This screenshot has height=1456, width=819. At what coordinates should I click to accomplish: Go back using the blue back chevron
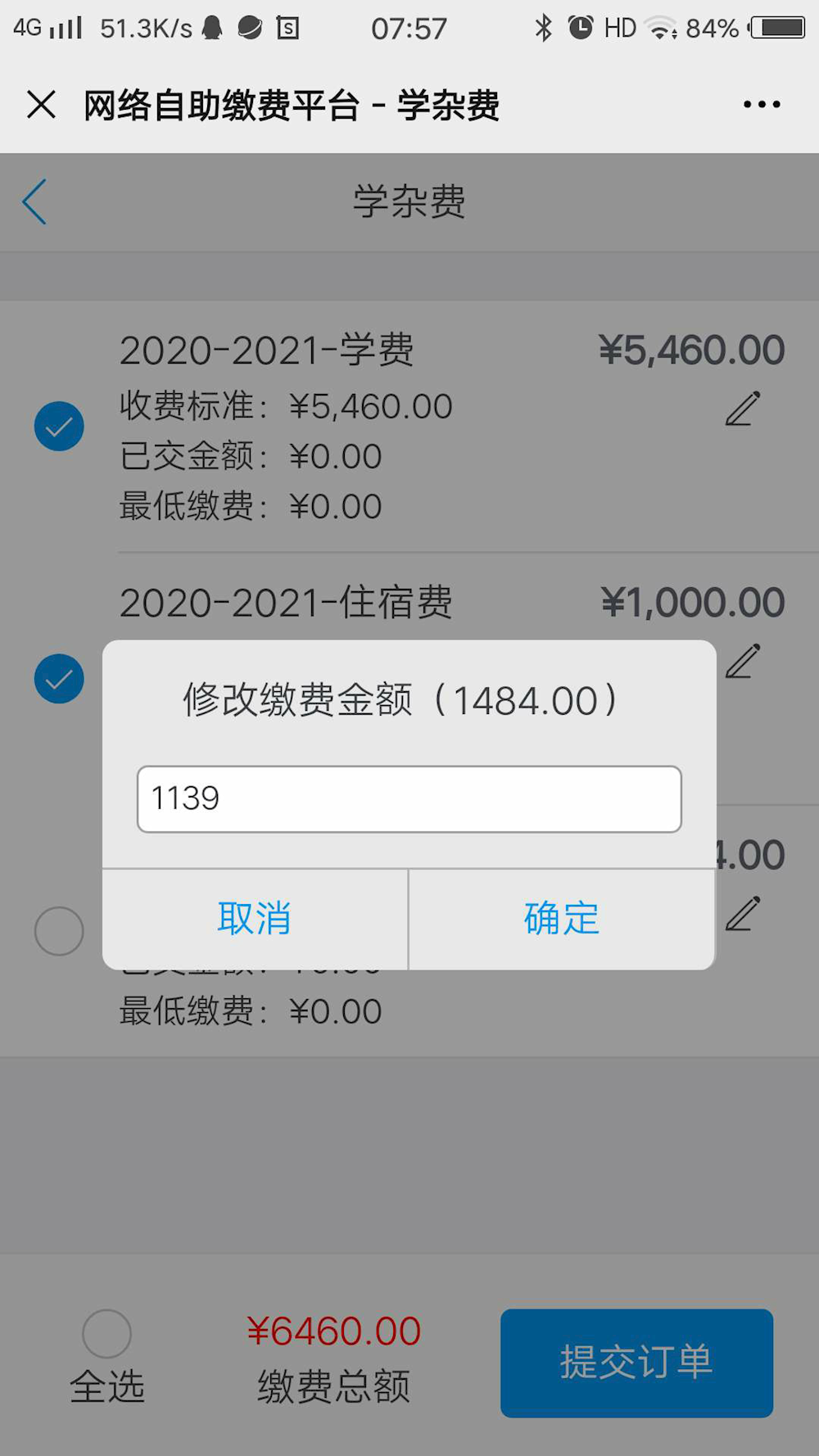[34, 201]
